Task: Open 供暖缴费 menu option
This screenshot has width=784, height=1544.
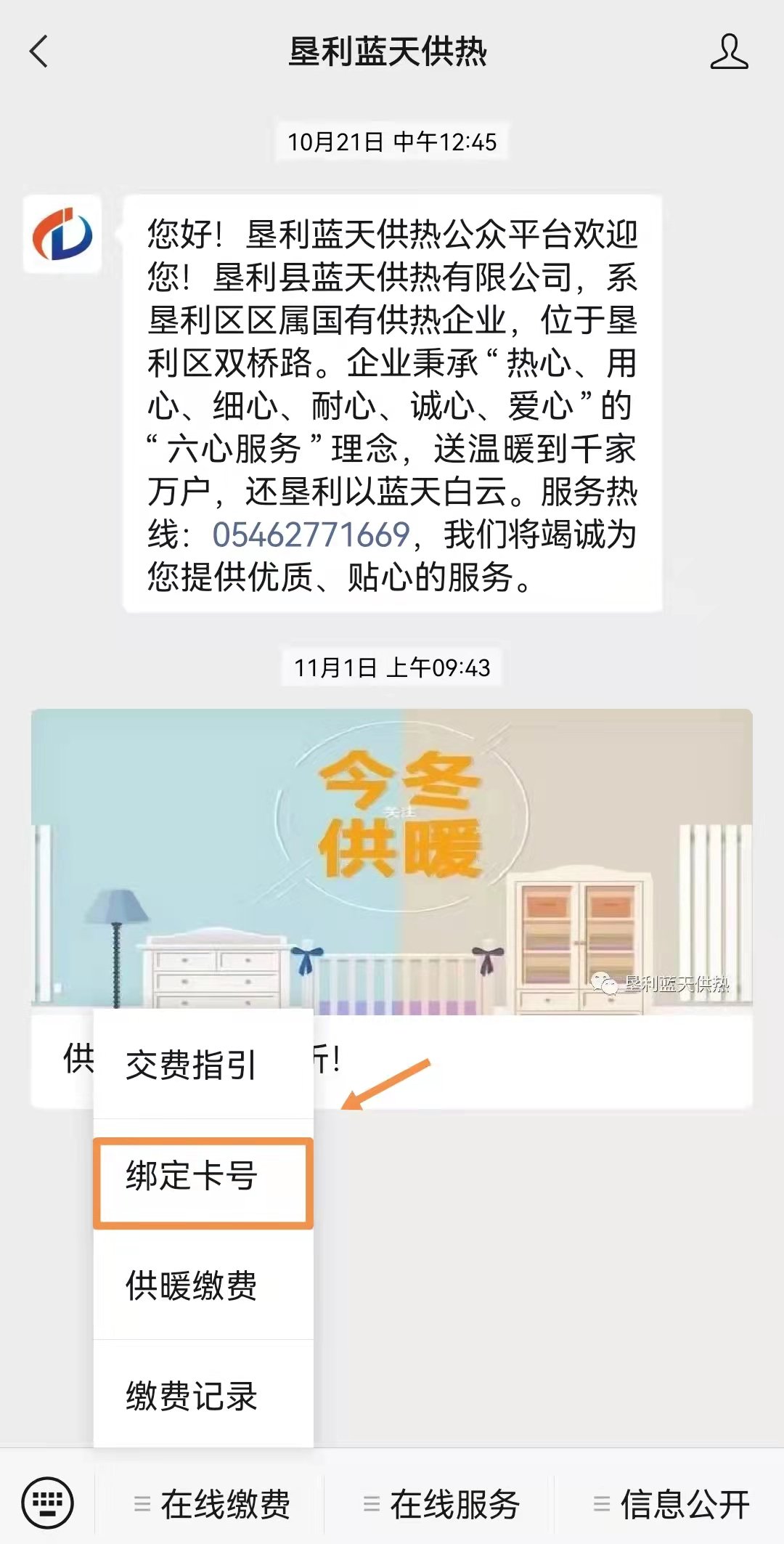Action: [192, 1286]
